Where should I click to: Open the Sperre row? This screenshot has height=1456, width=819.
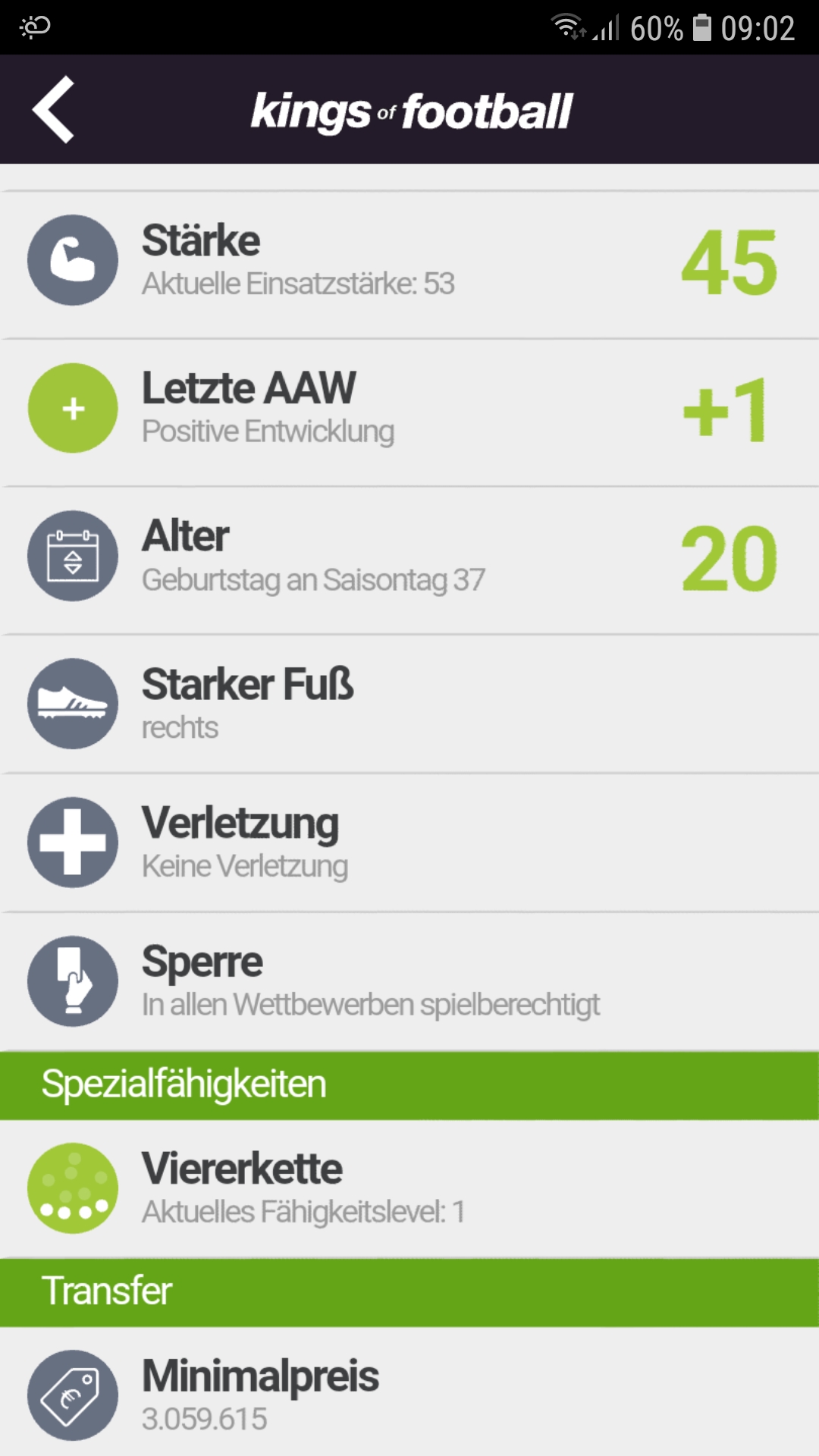409,981
